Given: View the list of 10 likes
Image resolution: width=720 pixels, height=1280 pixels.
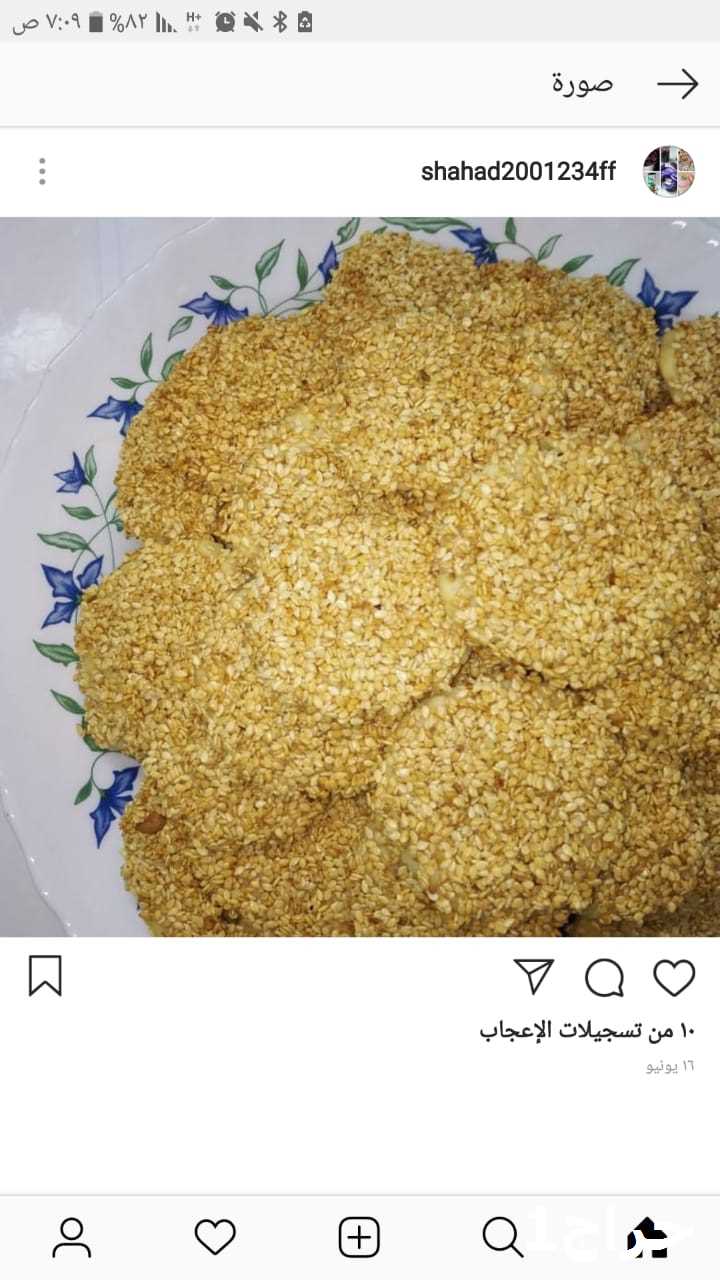Looking at the screenshot, I should pyautogui.click(x=587, y=1030).
